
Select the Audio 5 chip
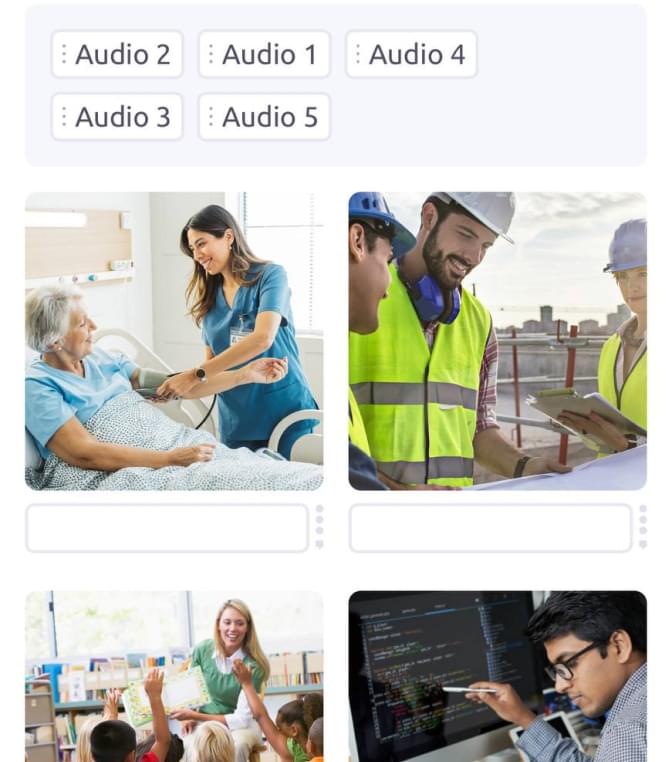(264, 117)
